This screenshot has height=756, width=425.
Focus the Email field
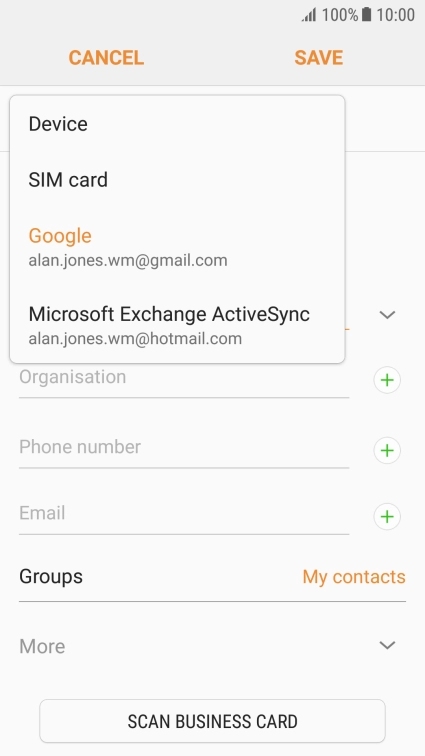pos(184,515)
